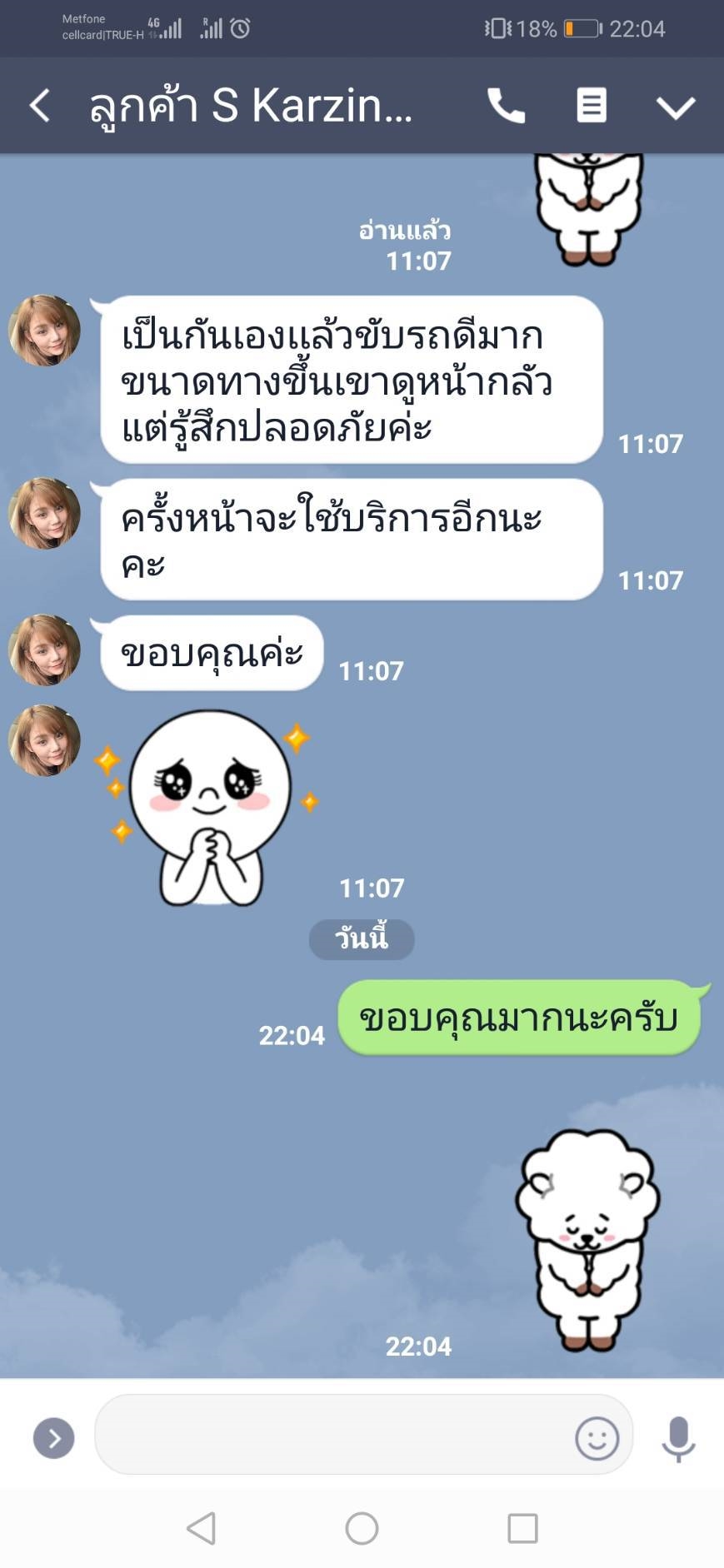Start a voice call with this contact

tap(506, 107)
